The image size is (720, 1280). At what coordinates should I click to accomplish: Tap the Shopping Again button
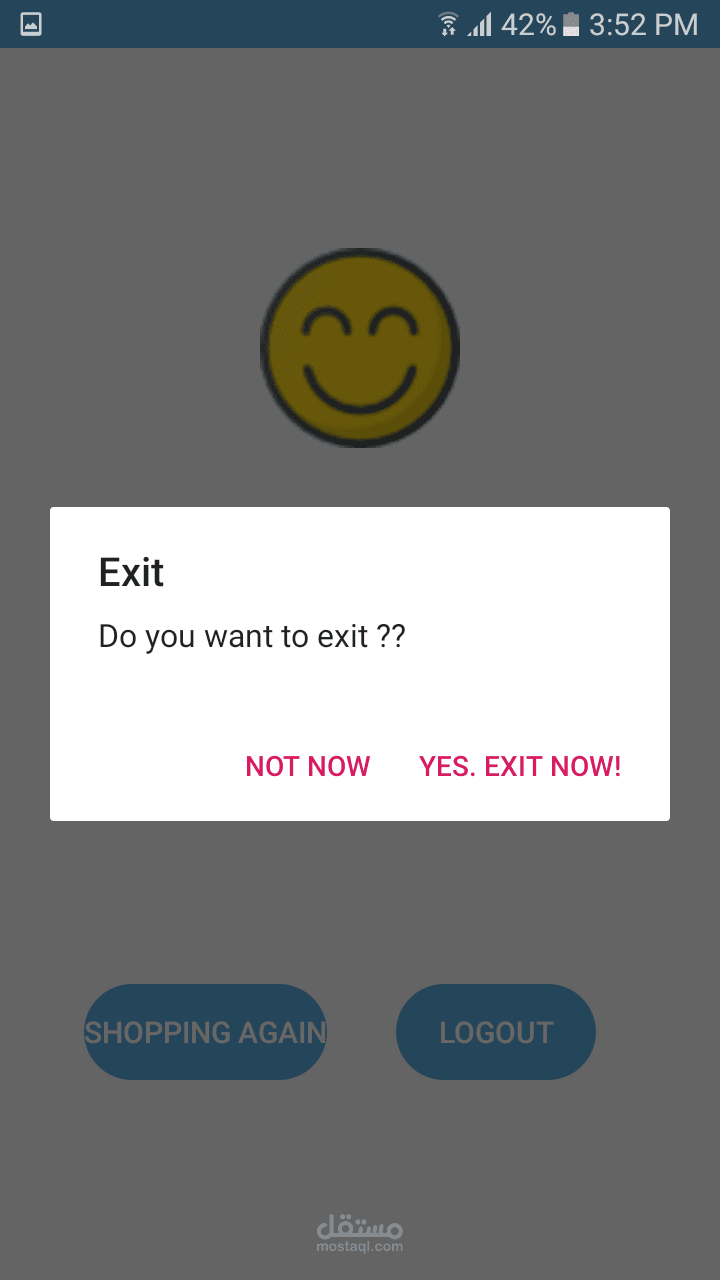(x=205, y=1032)
